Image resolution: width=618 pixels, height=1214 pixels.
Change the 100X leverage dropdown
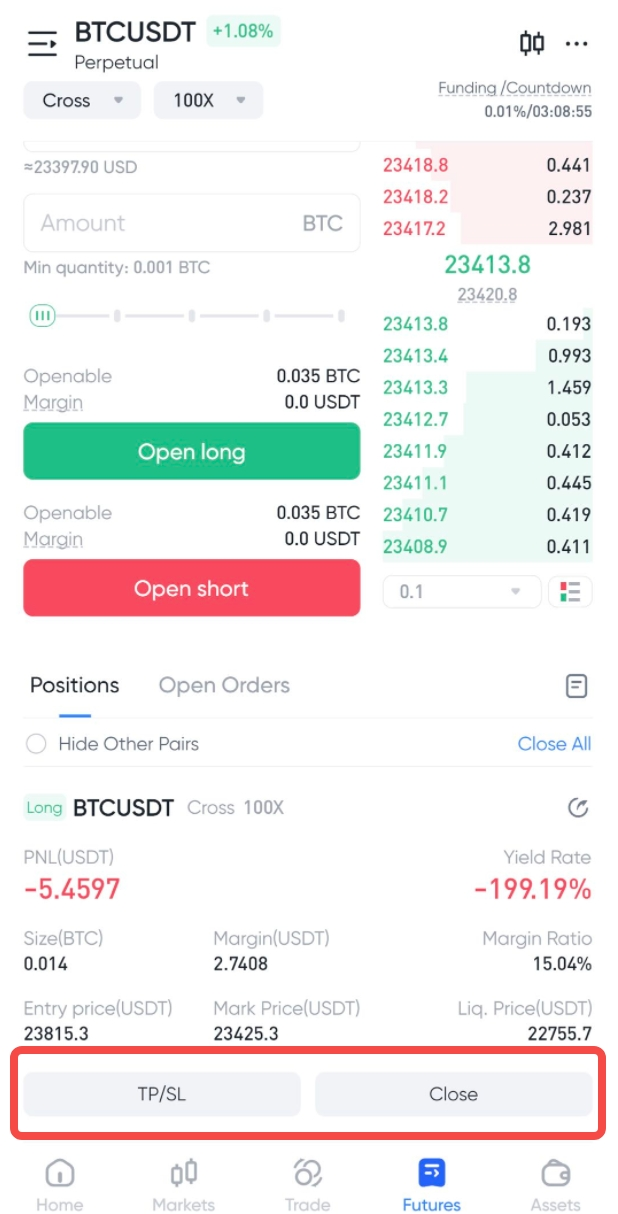coord(208,100)
